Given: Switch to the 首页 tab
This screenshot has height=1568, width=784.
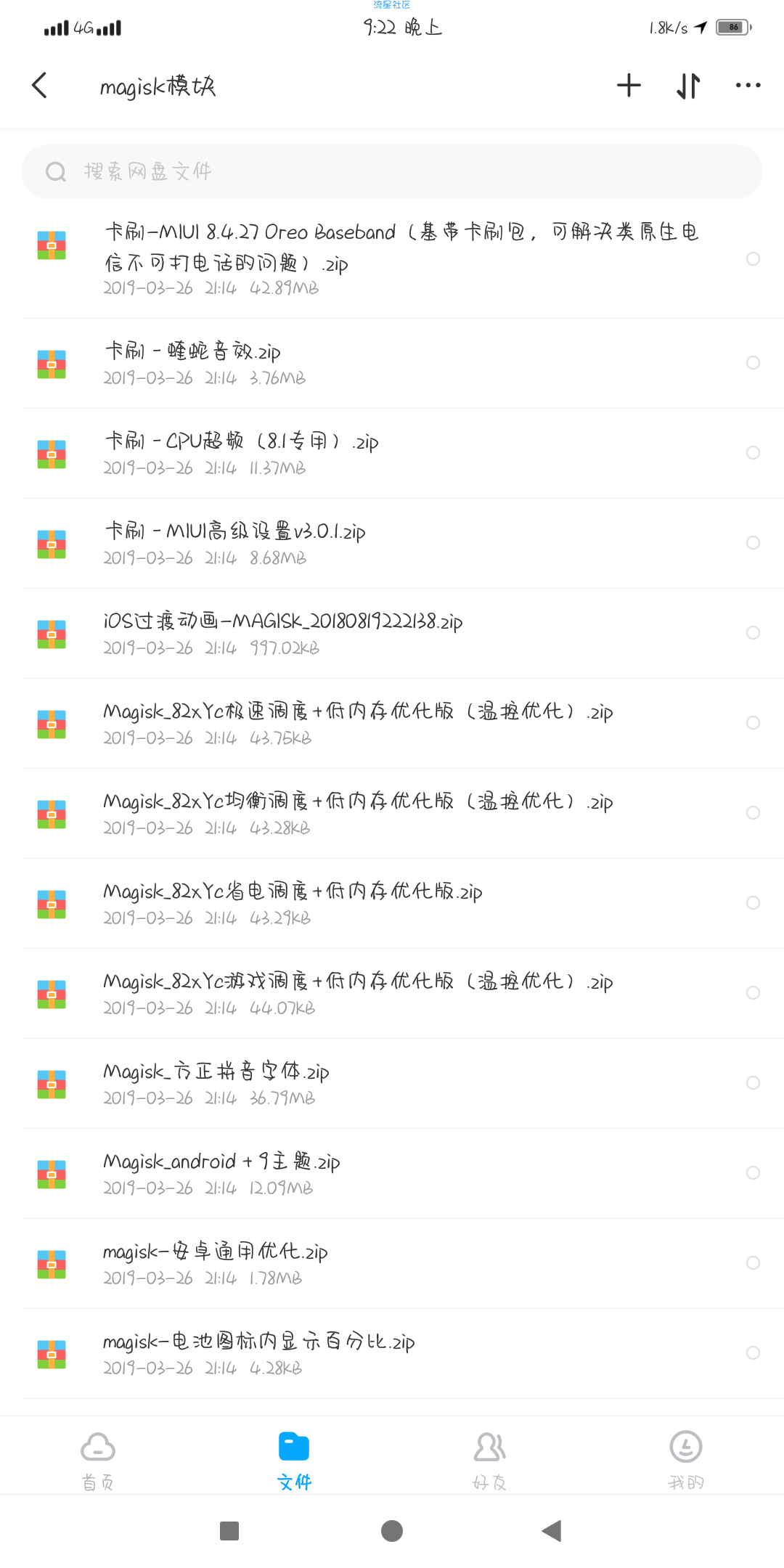Looking at the screenshot, I should [x=98, y=1459].
